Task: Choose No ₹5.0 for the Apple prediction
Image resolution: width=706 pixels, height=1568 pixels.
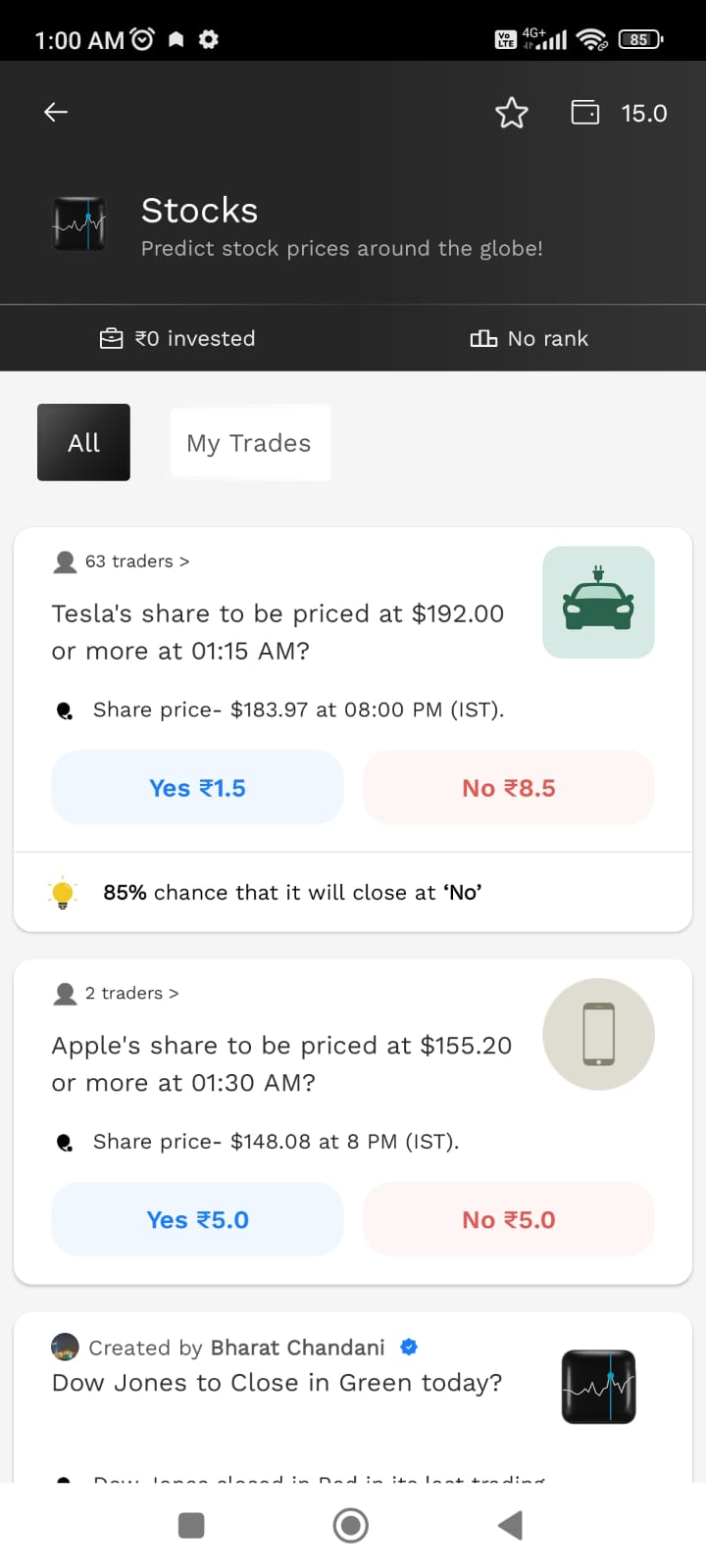Action: click(x=509, y=1220)
